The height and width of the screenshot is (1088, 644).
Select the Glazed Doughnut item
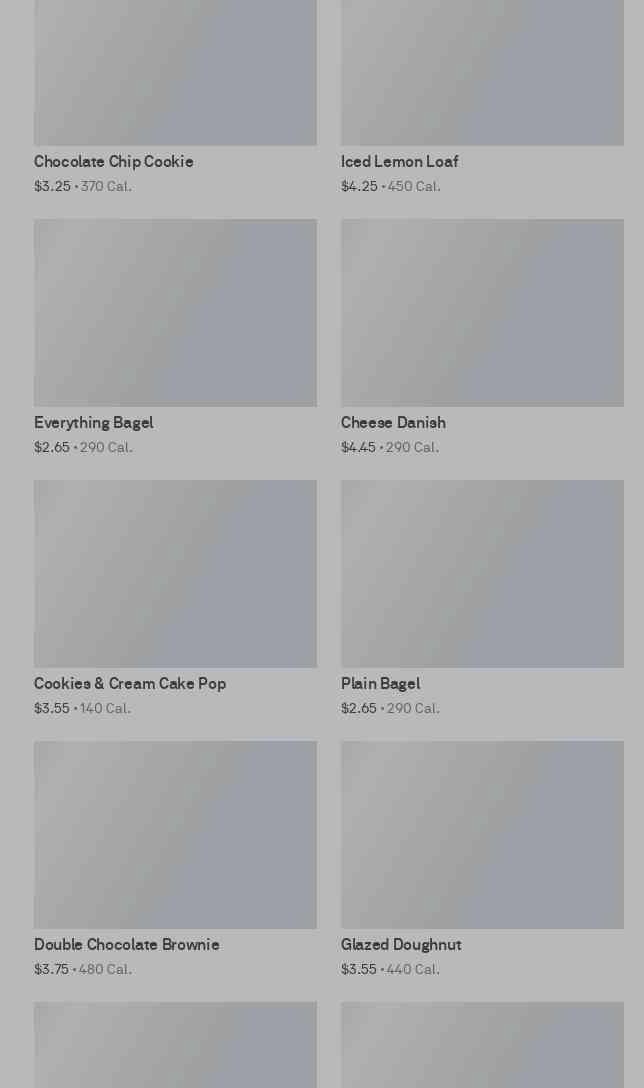point(482,835)
